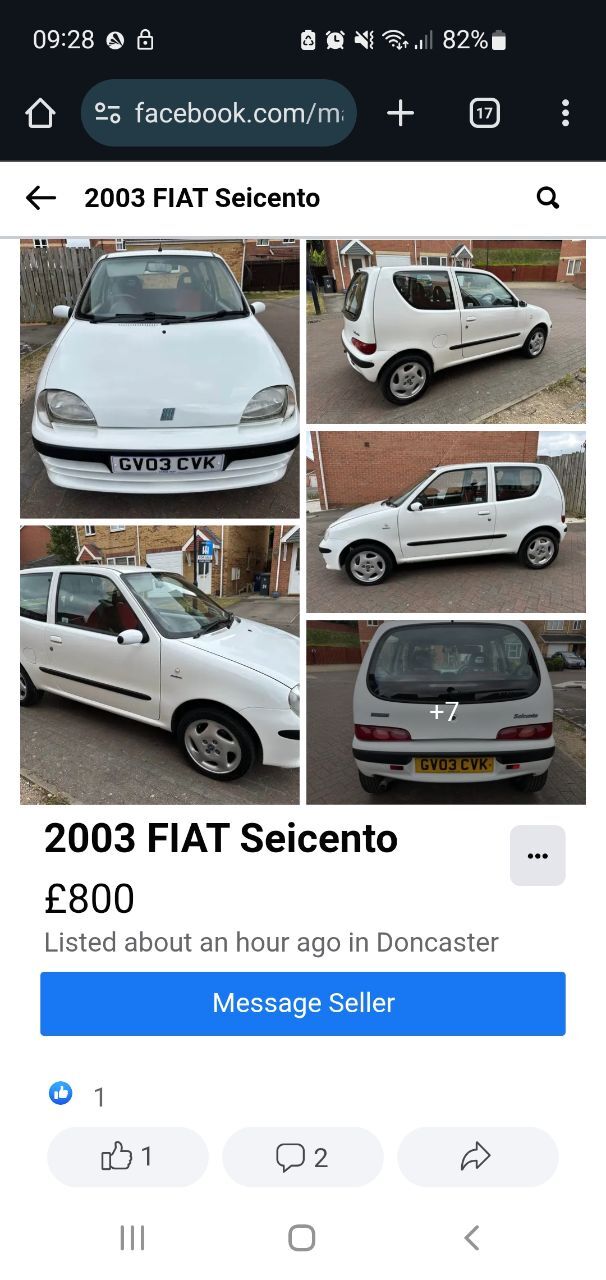
Task: Open the three-dot listing options button
Action: point(538,855)
